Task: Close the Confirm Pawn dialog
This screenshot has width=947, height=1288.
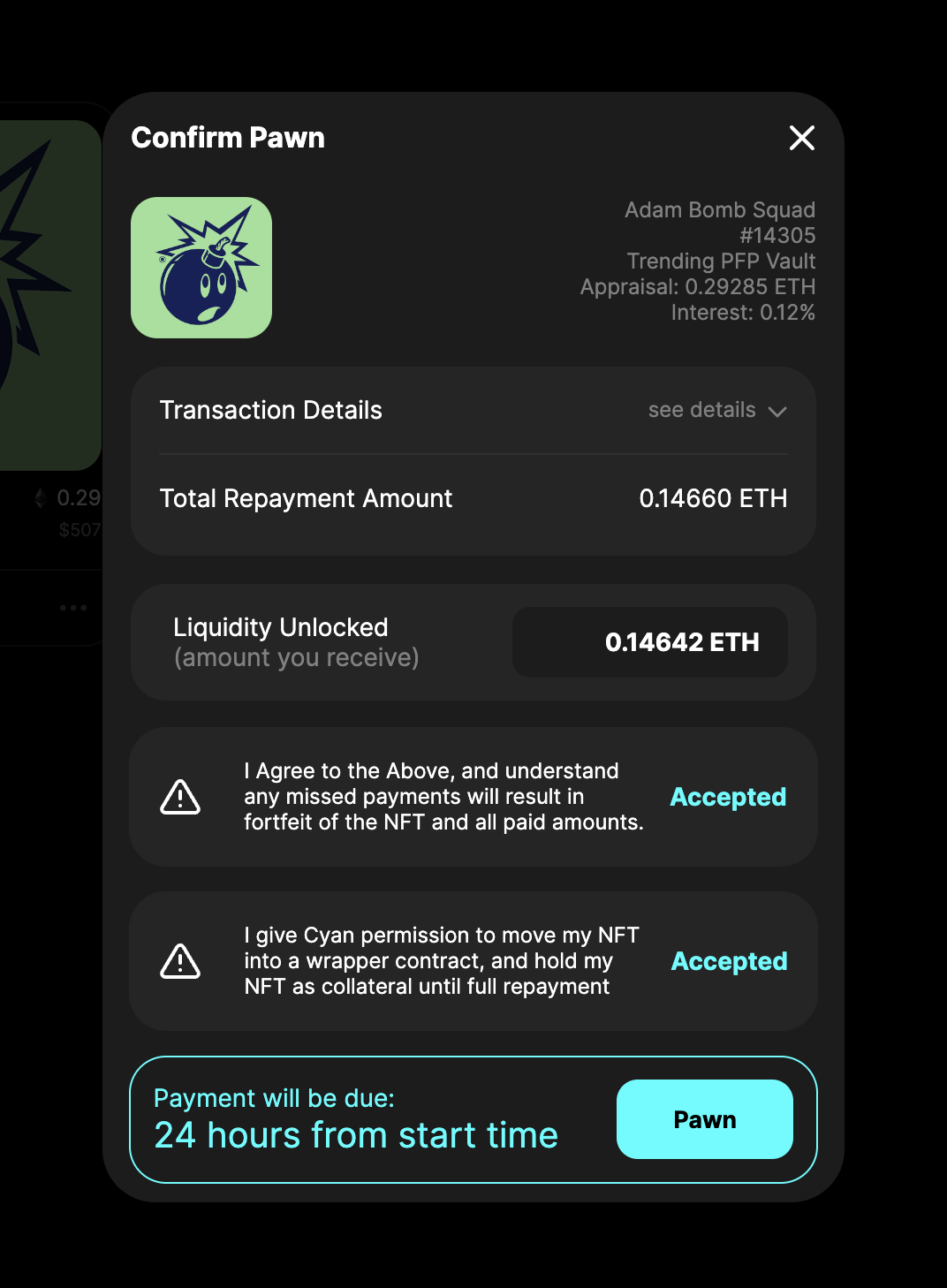Action: pos(801,138)
